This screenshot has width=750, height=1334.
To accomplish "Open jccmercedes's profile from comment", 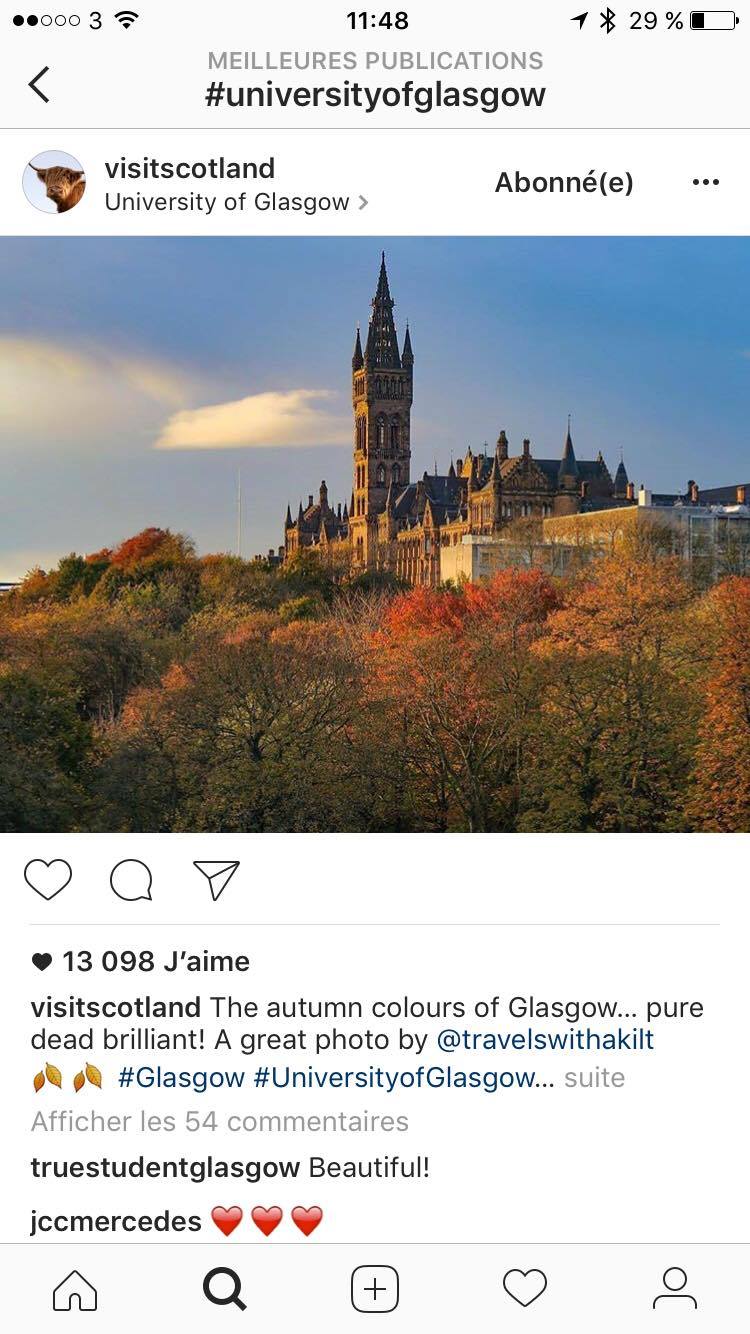I will point(116,1220).
